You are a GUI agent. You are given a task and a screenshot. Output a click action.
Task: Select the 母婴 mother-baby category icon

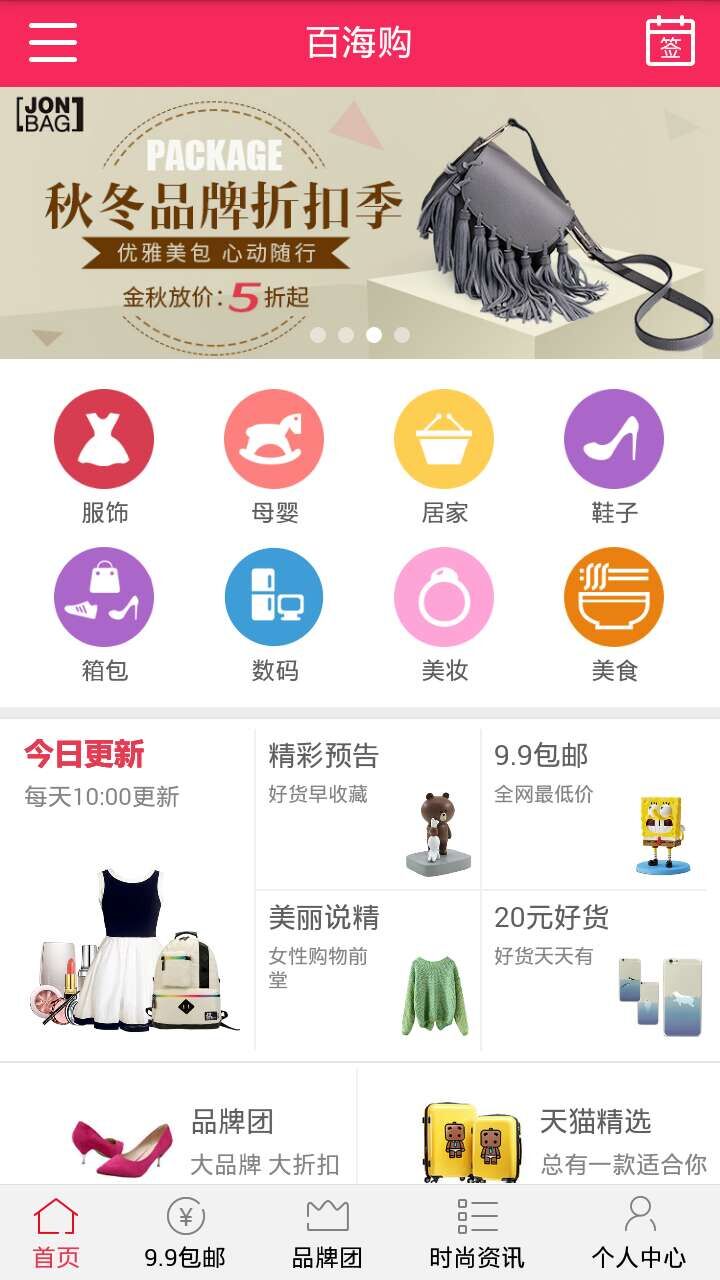[x=274, y=438]
